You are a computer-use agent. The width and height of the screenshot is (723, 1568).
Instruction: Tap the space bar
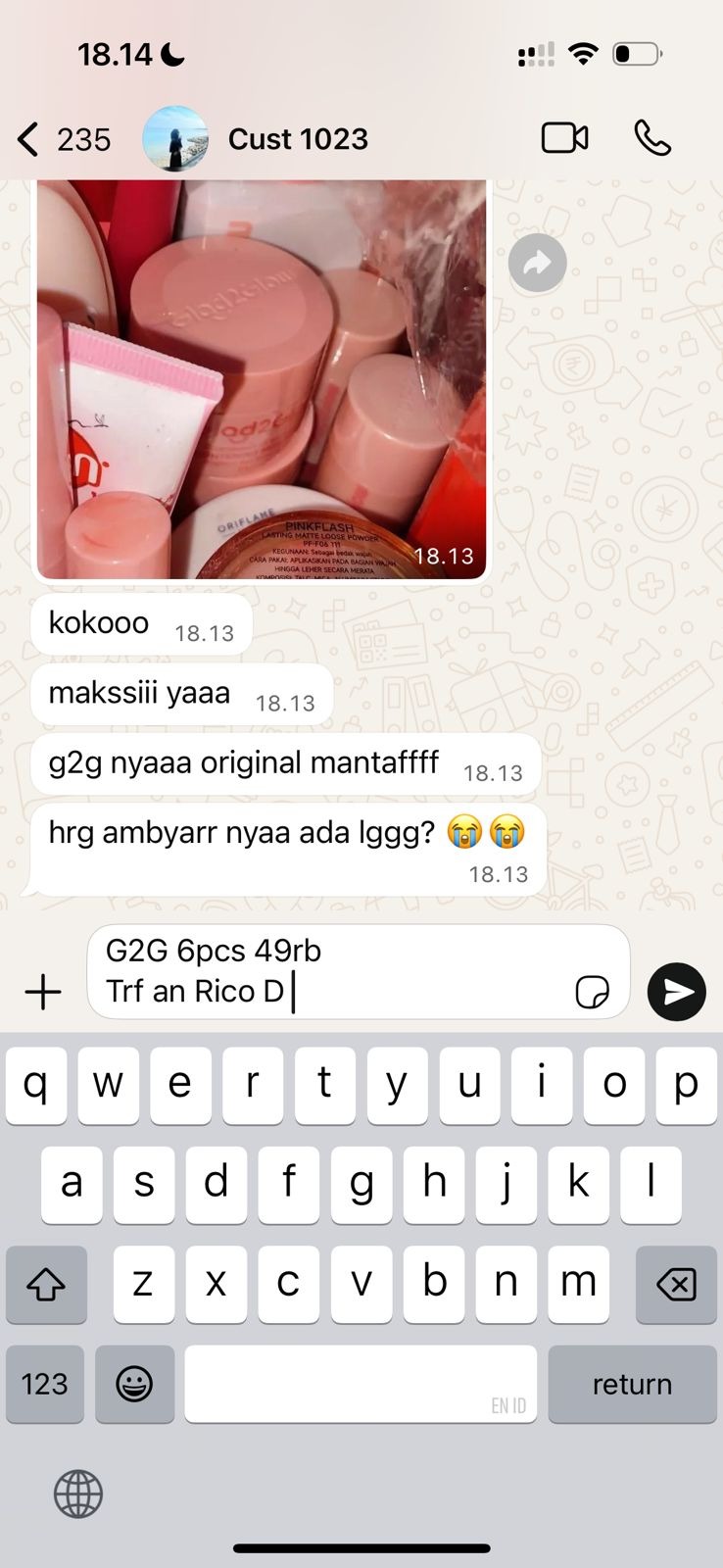[361, 1384]
